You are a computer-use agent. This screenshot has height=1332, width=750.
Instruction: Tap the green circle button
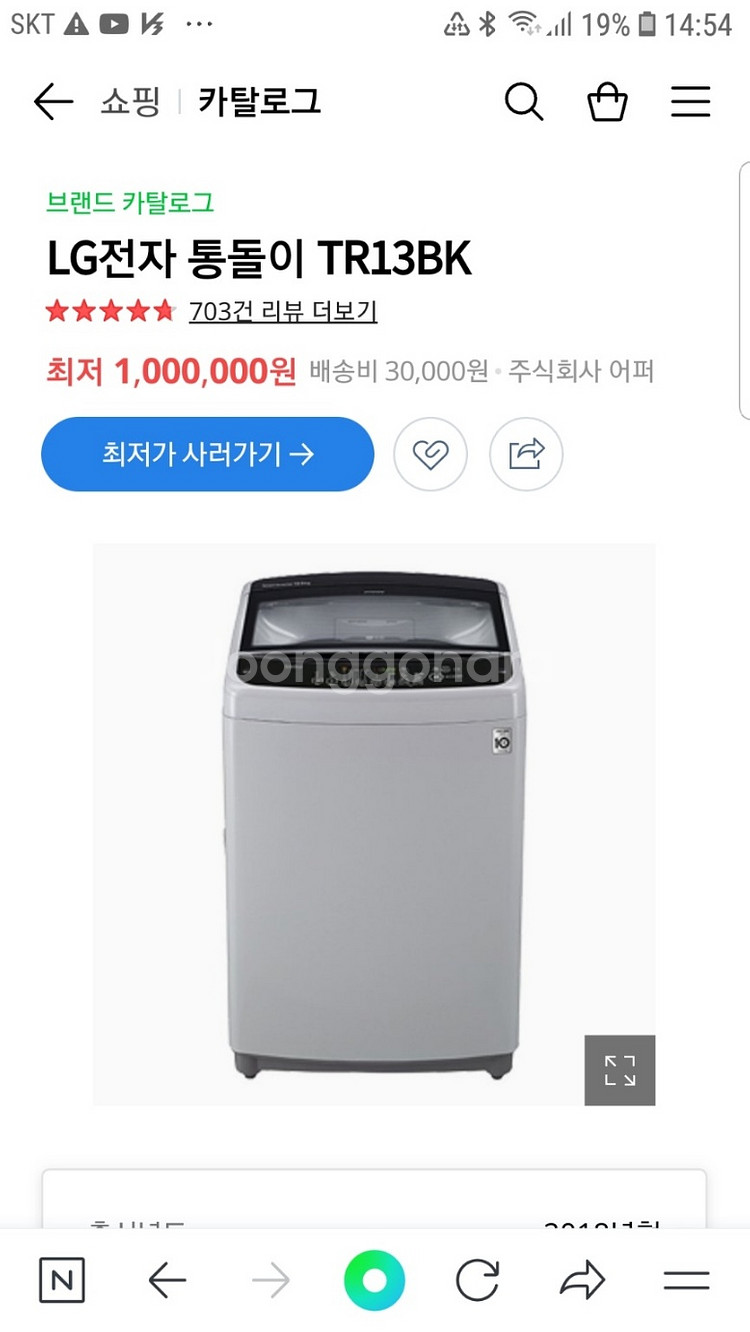point(374,1280)
